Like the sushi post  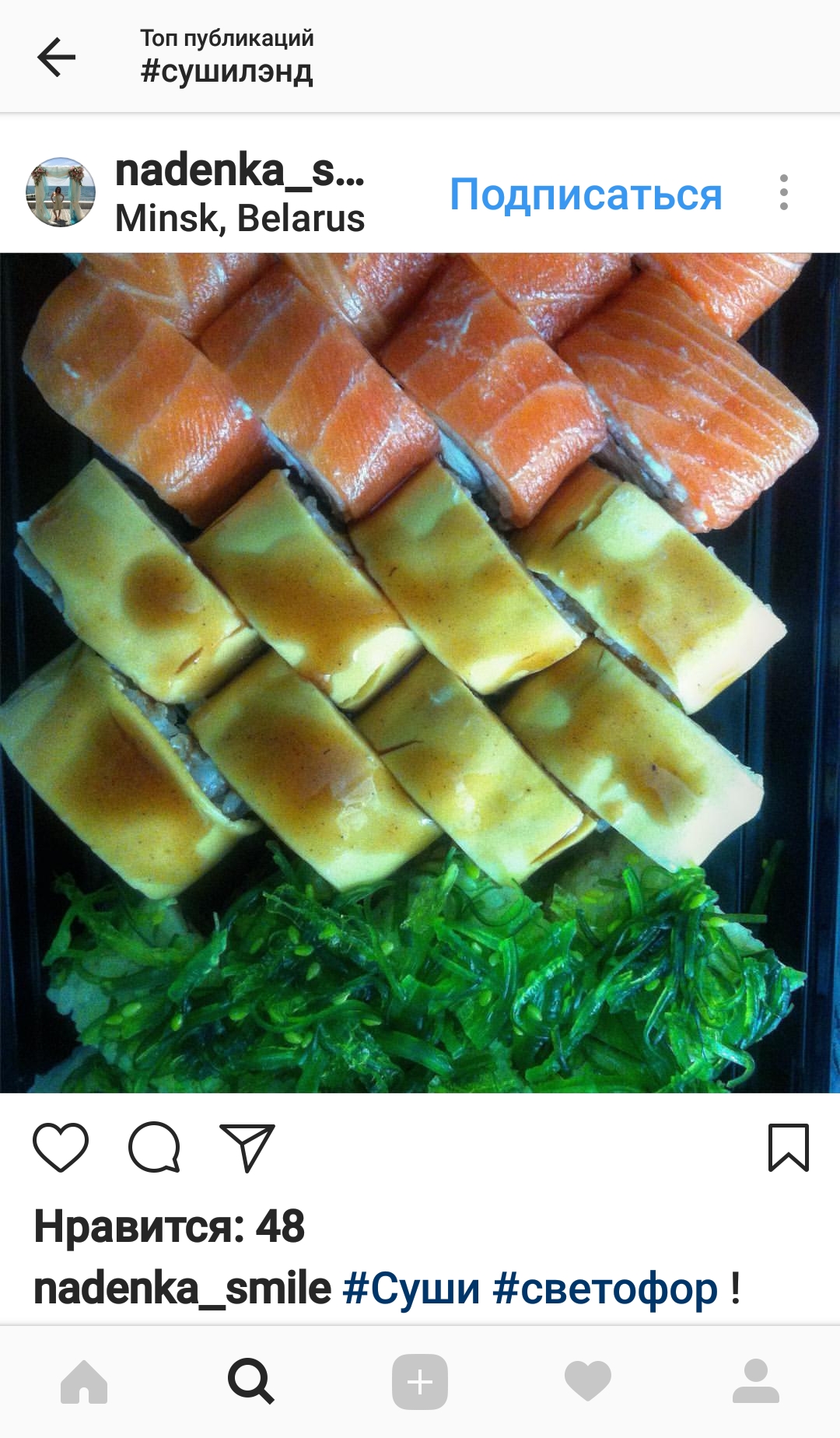coord(61,1147)
